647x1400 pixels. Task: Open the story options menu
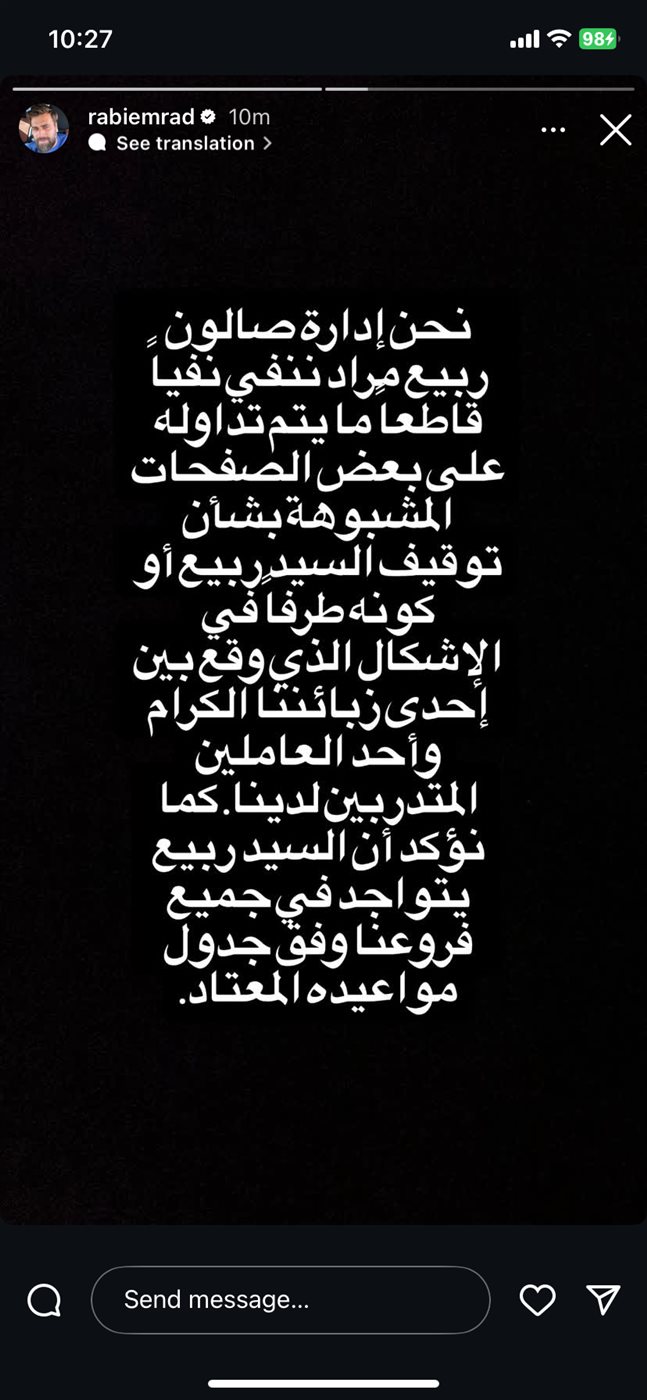(x=552, y=130)
